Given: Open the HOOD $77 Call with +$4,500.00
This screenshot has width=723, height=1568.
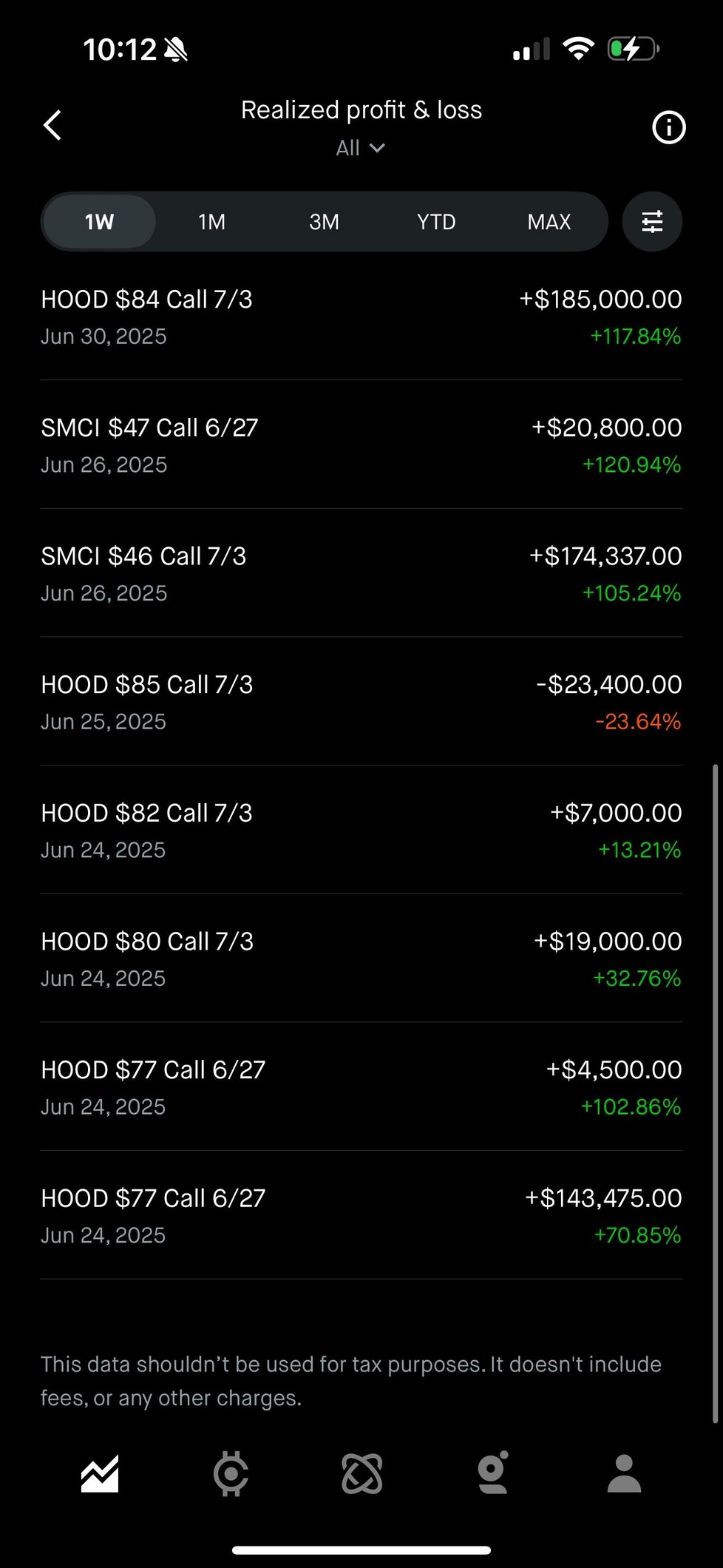Looking at the screenshot, I should 361,1088.
